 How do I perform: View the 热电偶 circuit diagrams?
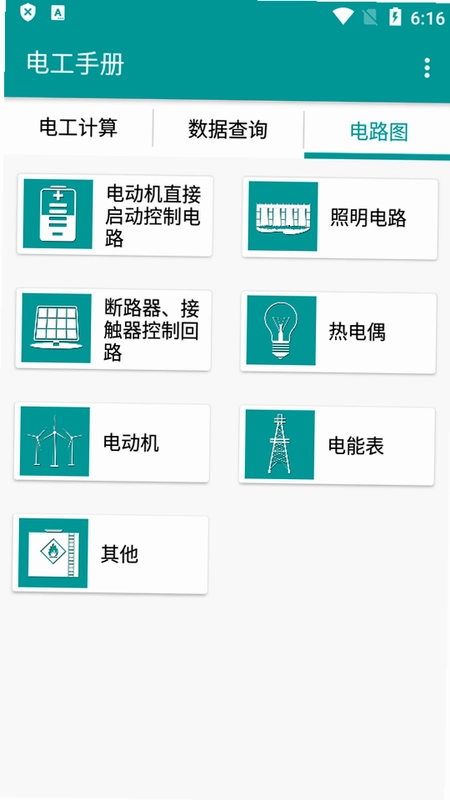tap(339, 332)
